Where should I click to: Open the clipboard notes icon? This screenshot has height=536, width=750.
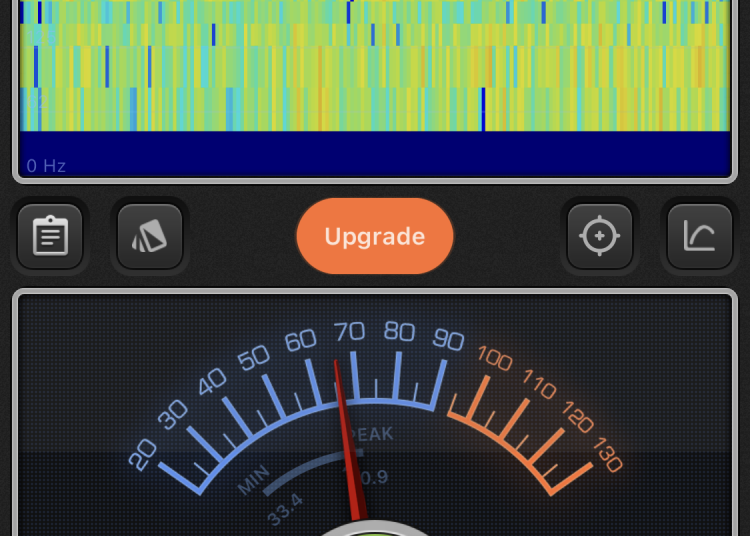click(x=50, y=237)
